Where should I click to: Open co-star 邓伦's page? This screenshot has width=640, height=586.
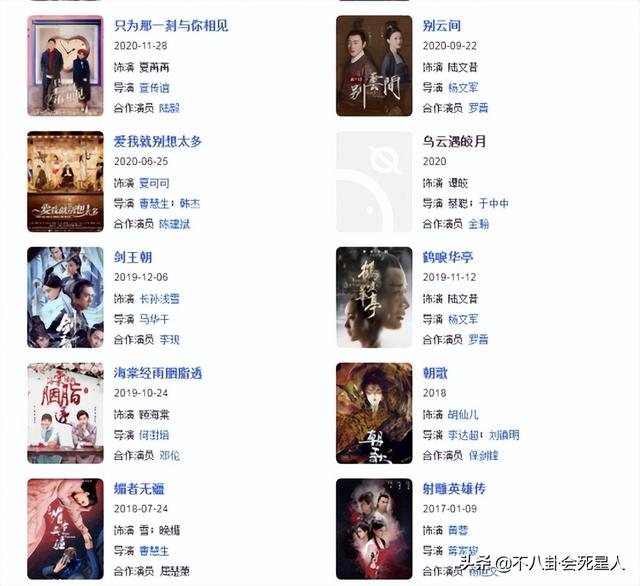click(x=169, y=456)
